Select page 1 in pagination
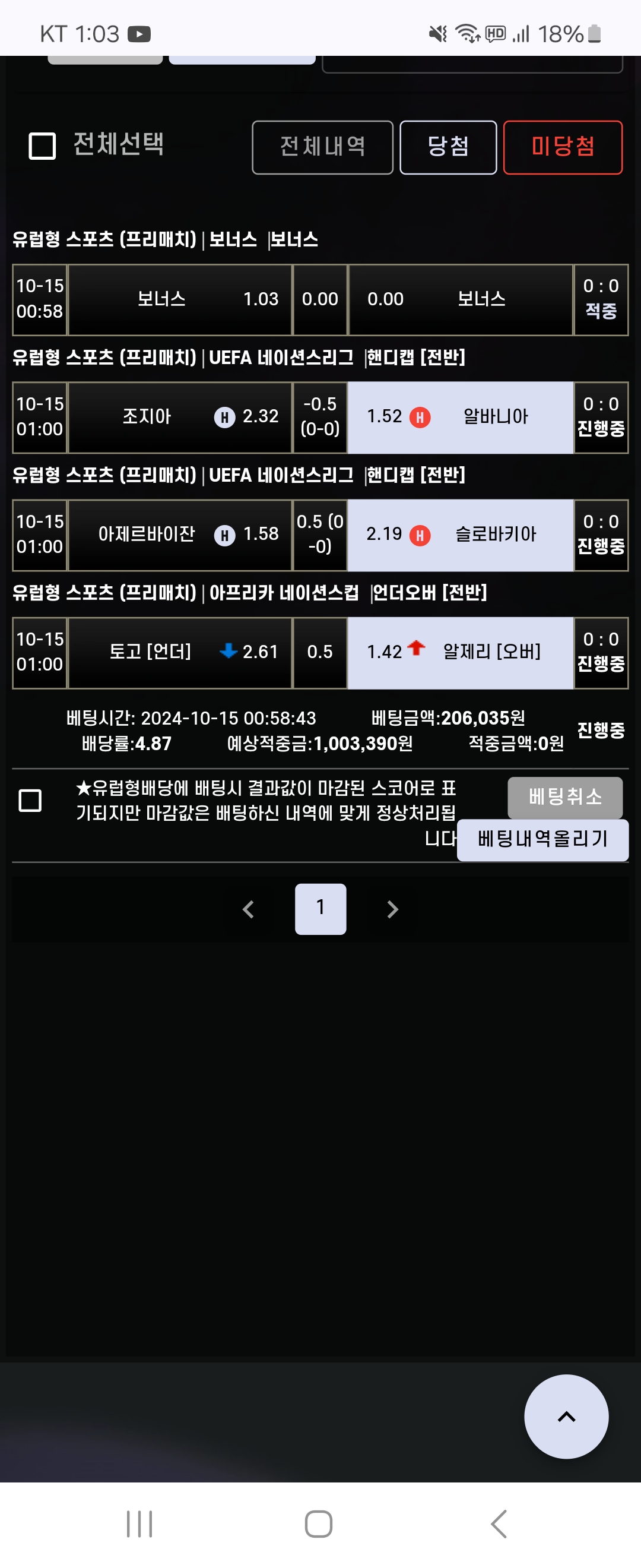 [x=320, y=909]
